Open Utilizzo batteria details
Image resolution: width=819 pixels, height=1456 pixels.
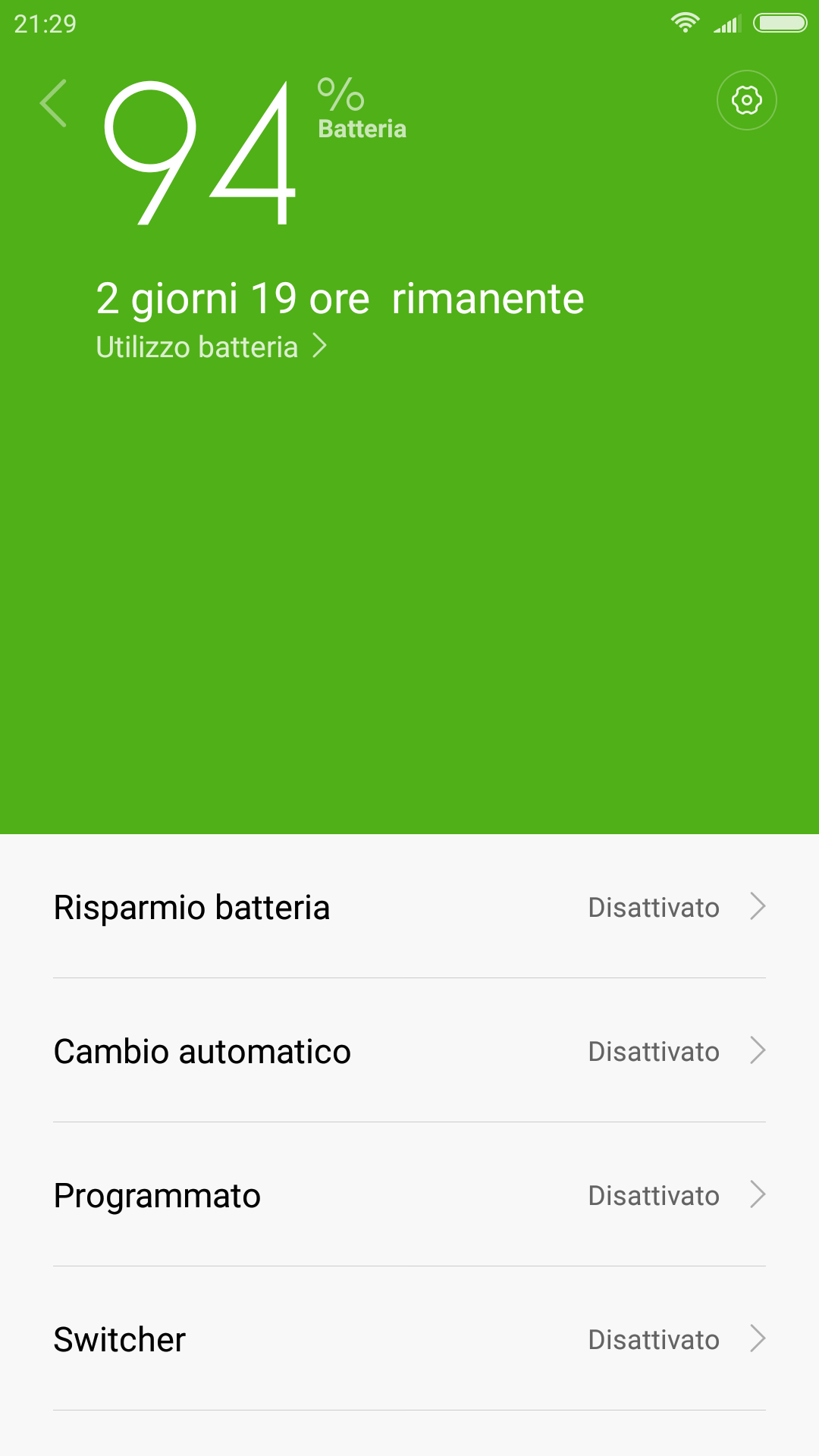tap(211, 347)
